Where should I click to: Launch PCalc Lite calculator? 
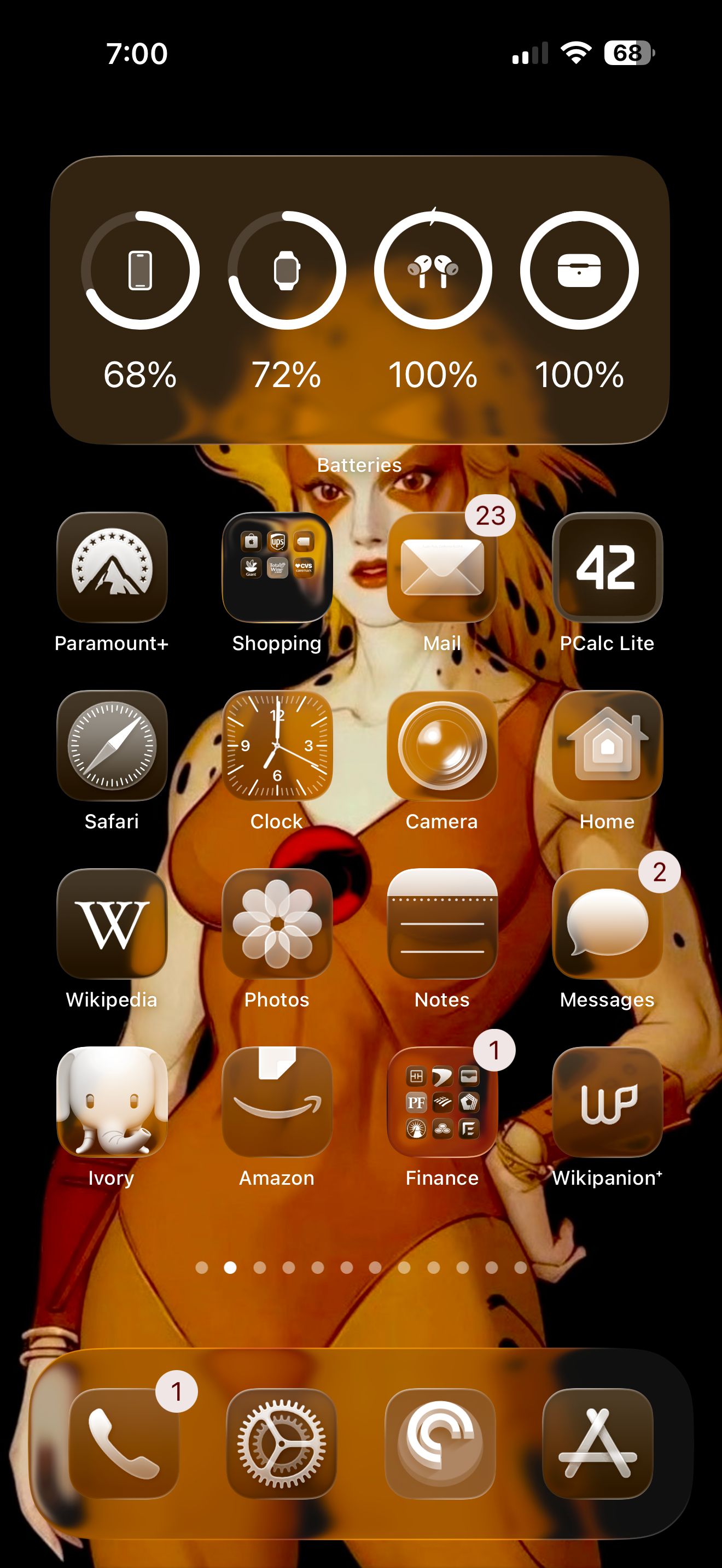607,567
